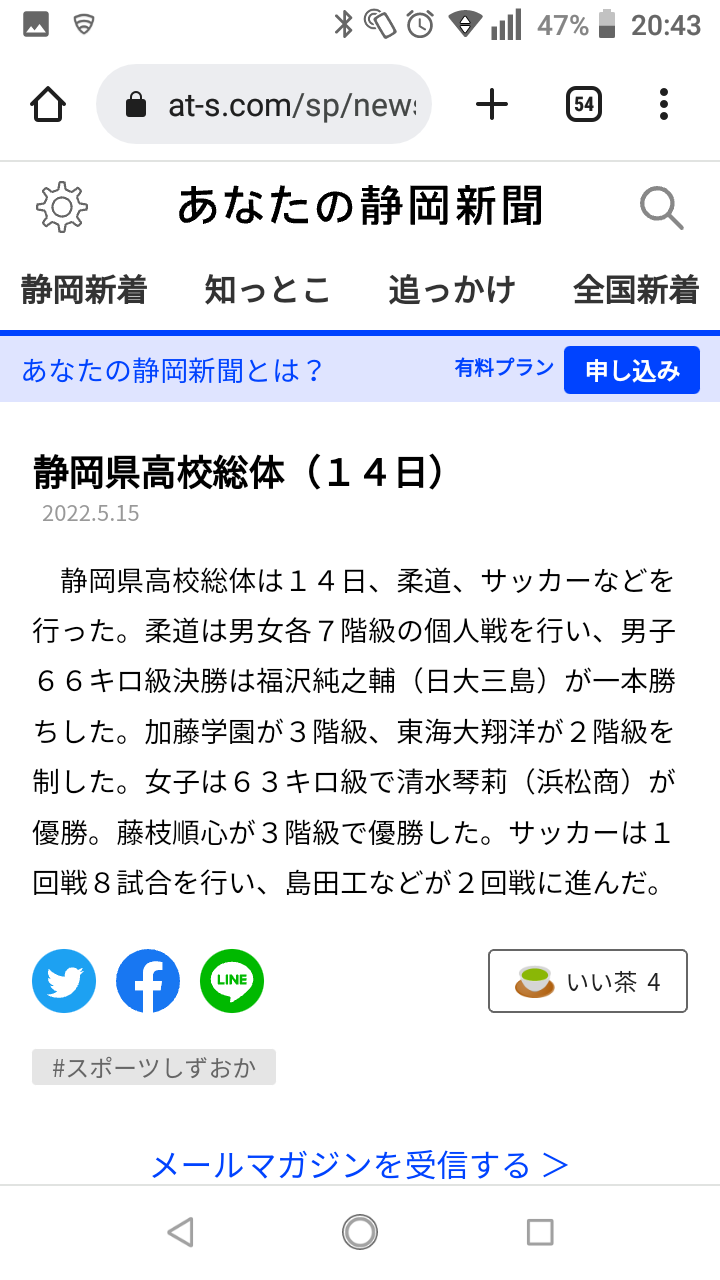The image size is (720, 1280).
Task: Tap the at-s.com address bar
Action: click(x=264, y=105)
